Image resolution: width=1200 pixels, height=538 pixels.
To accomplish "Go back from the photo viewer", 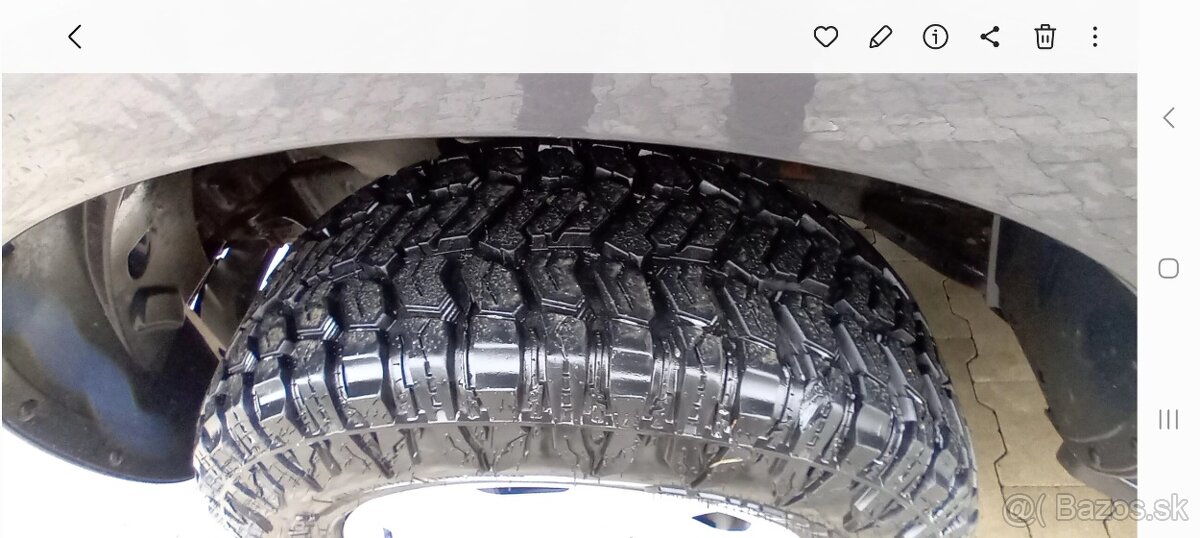I will (x=75, y=37).
